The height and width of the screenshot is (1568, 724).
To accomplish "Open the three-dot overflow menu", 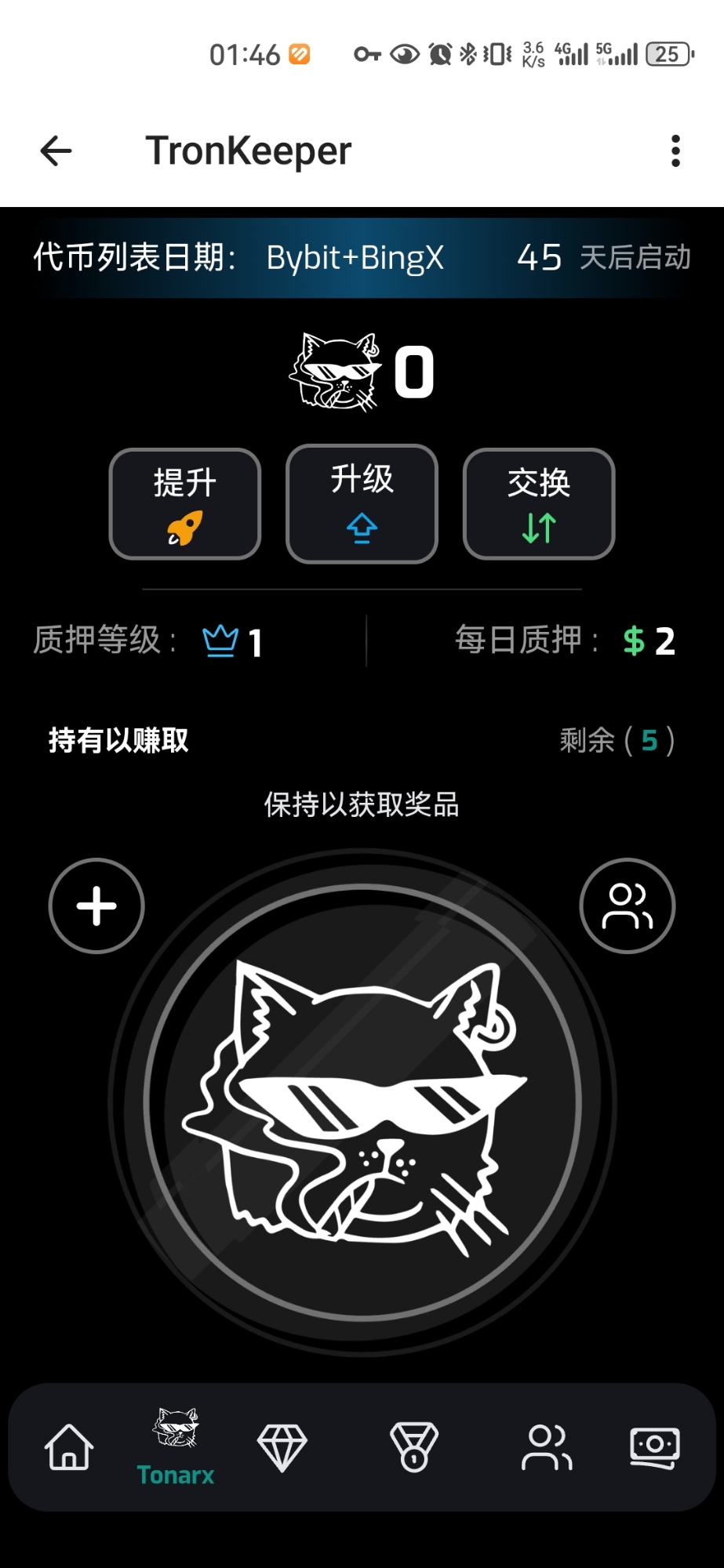I will (675, 151).
